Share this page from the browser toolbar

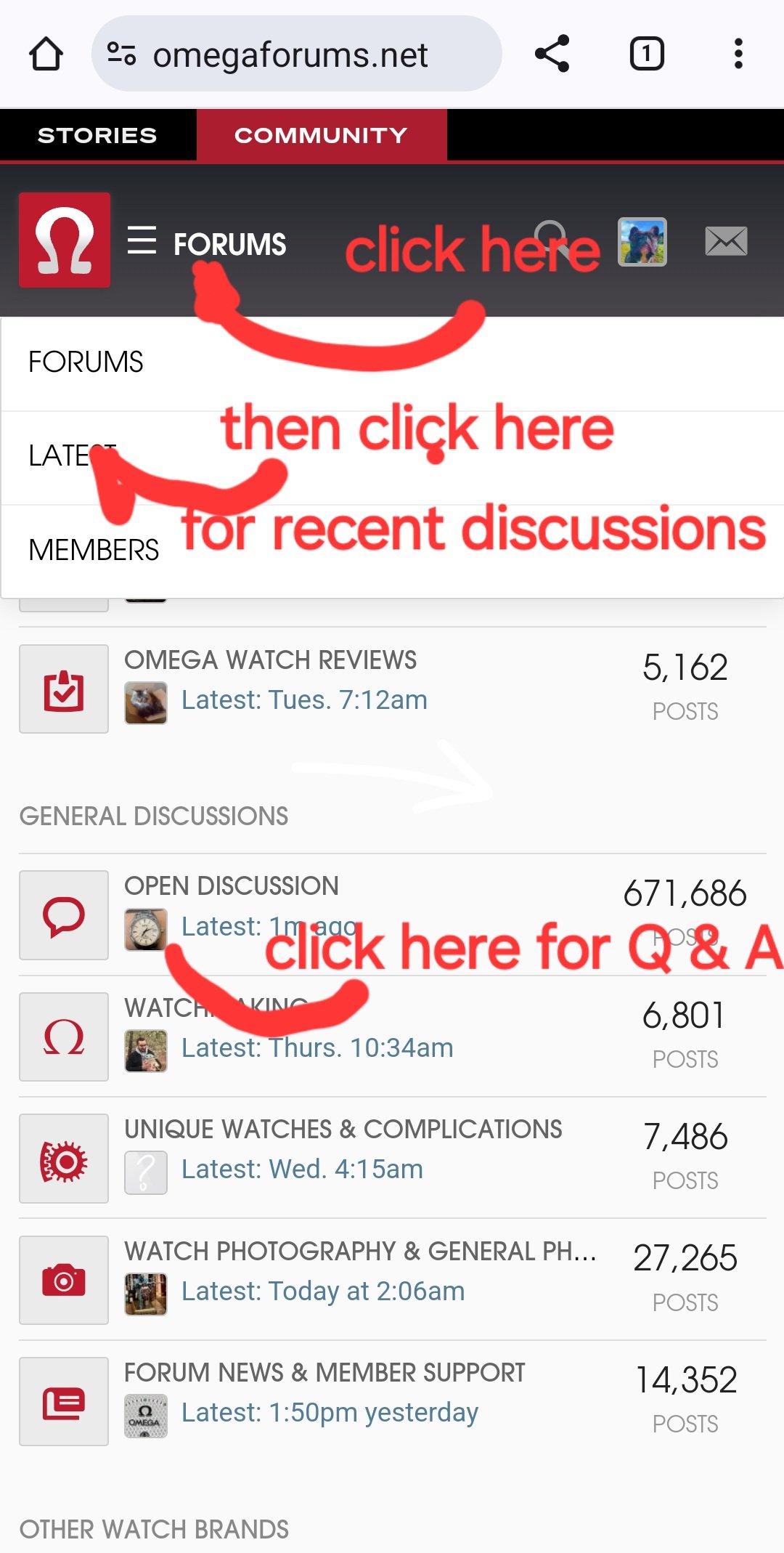(552, 54)
